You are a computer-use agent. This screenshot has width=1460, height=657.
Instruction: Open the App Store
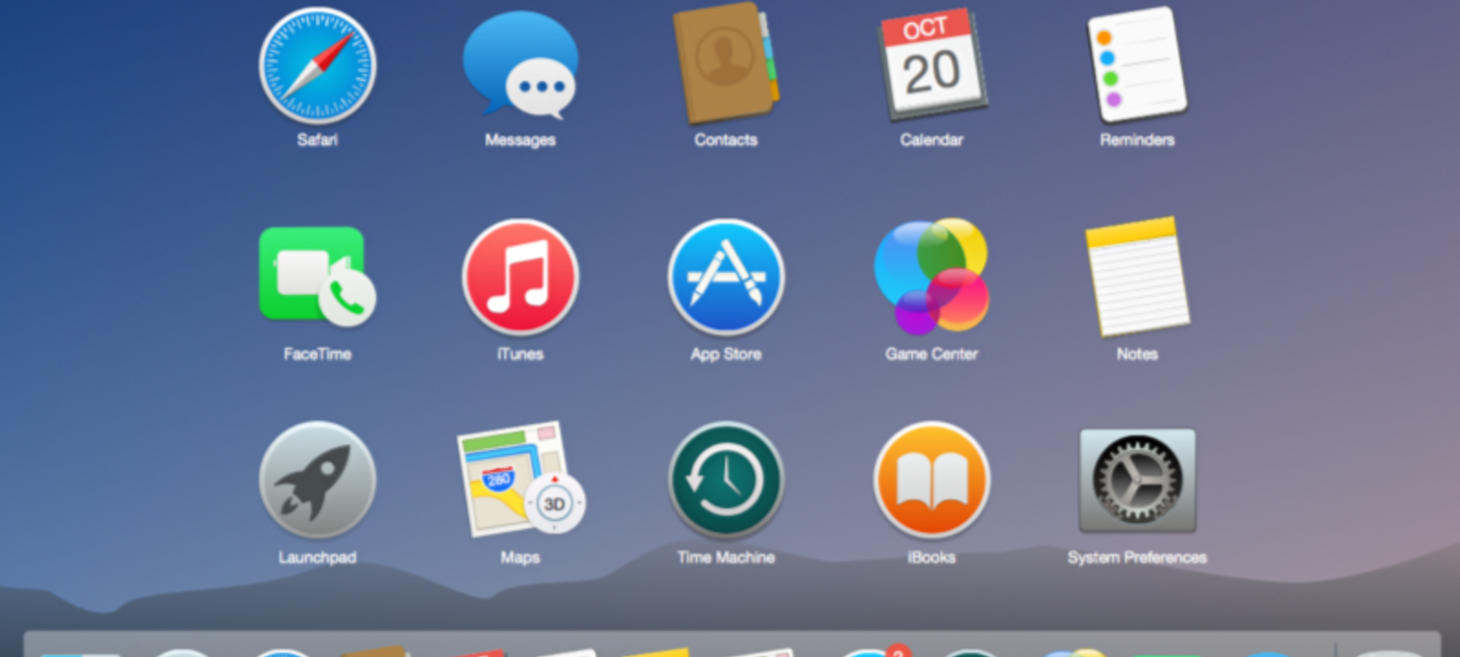click(726, 277)
